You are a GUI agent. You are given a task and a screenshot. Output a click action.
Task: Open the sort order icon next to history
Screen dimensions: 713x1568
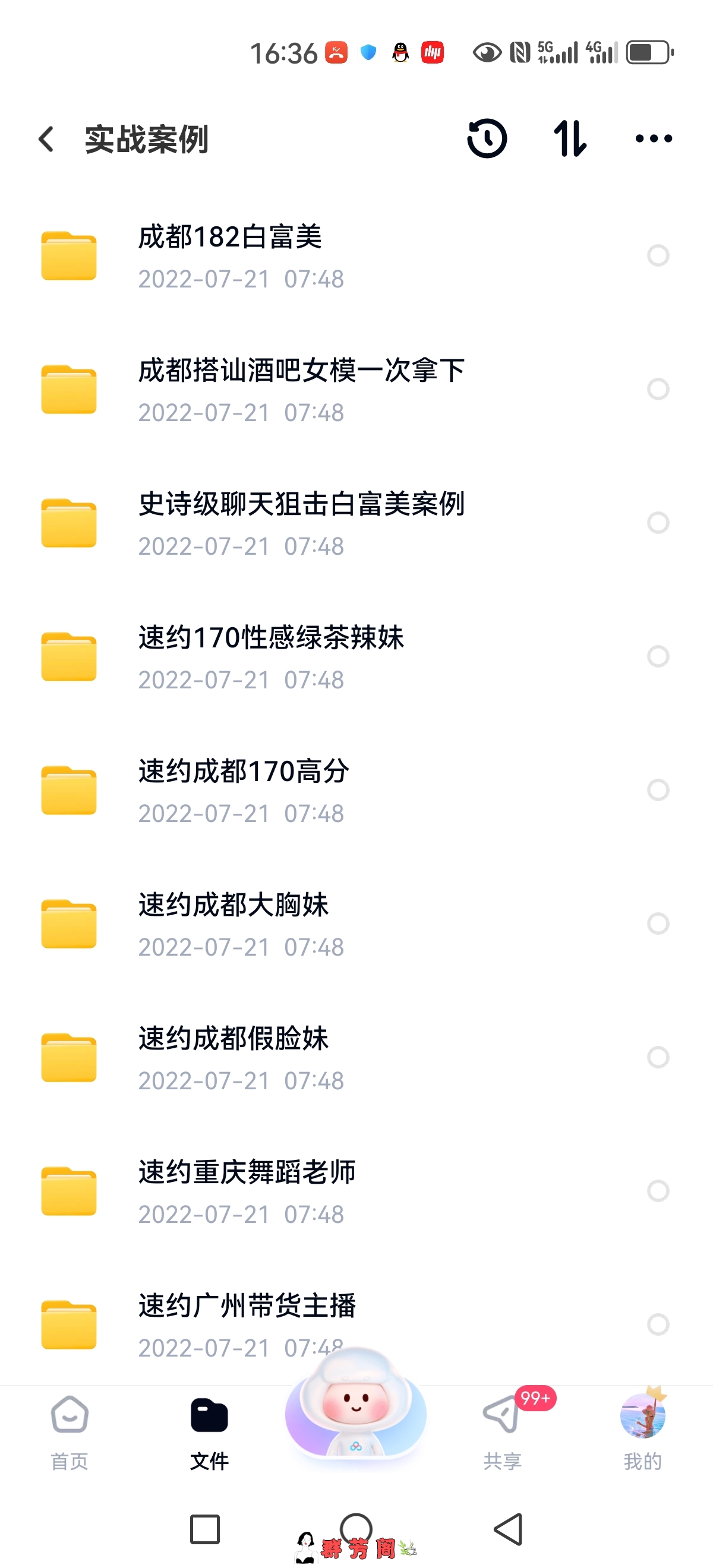(x=570, y=139)
